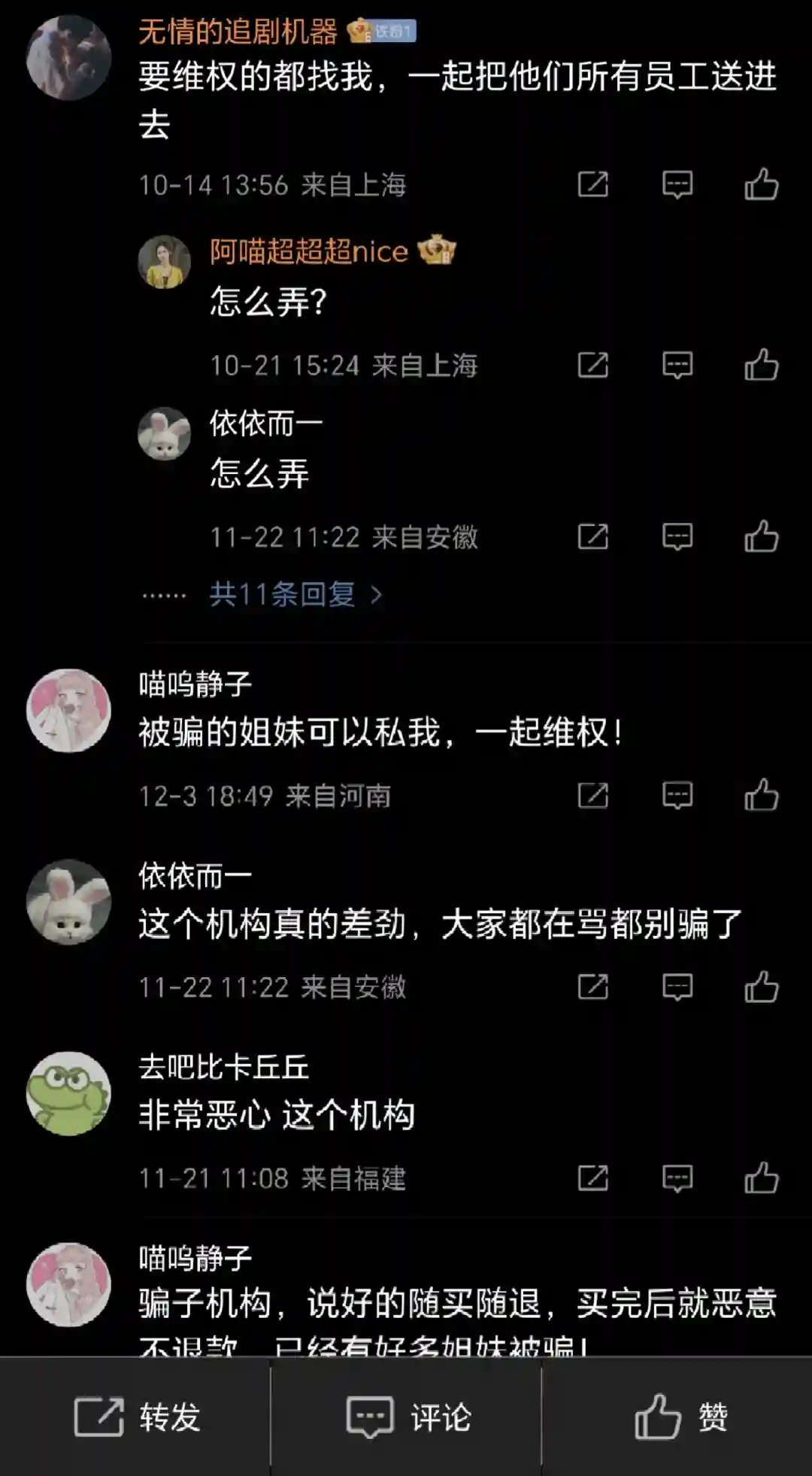Like 去吧比卡丘丘's comment
812x1476 pixels.
click(761, 1178)
